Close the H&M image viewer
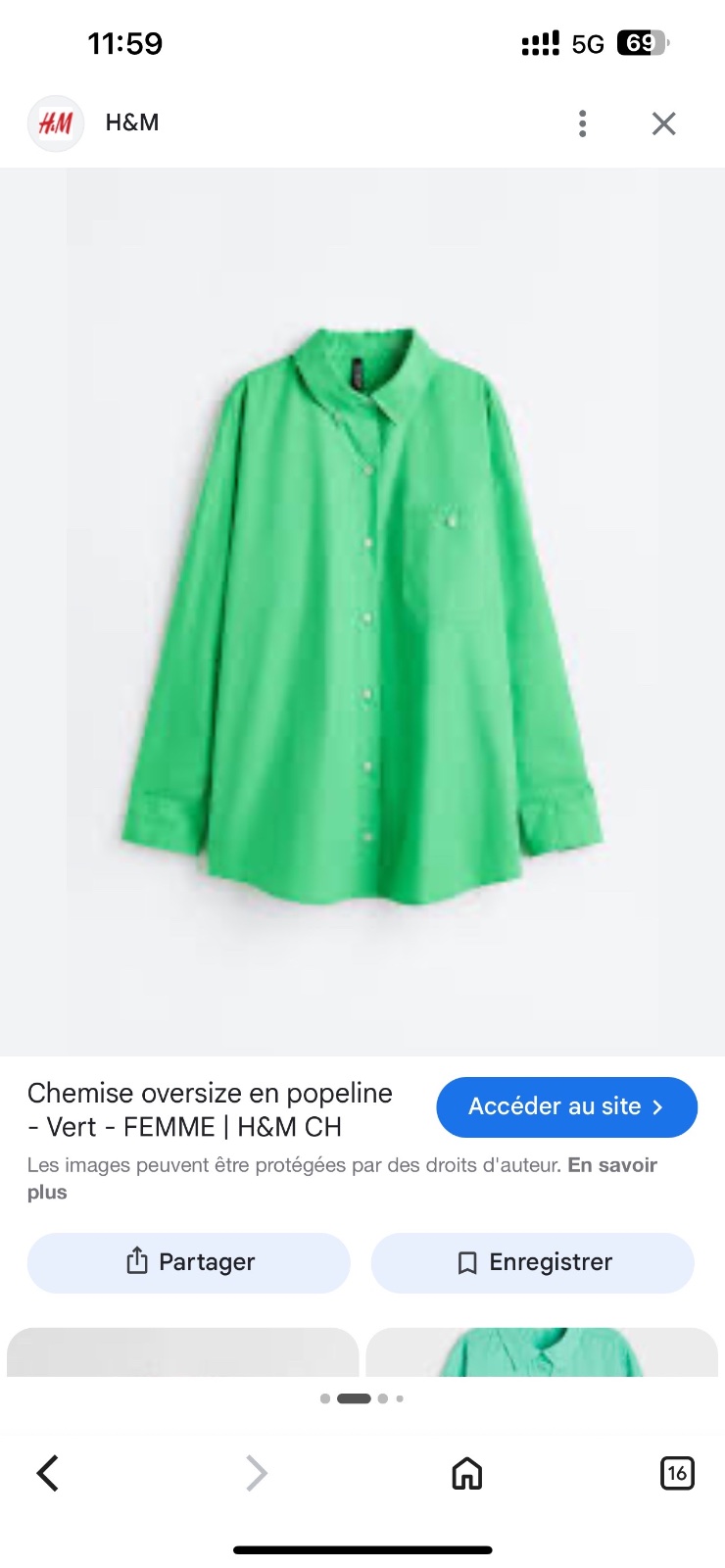 point(664,123)
